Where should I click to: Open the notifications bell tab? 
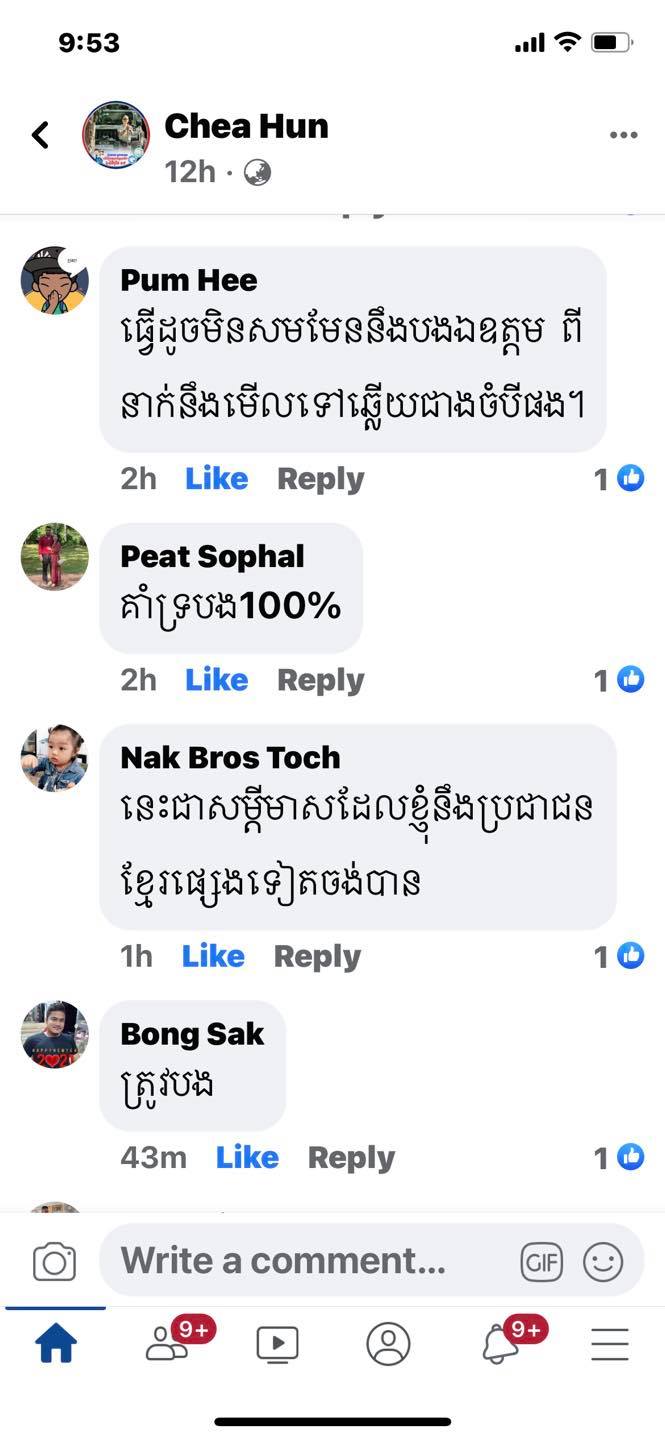pyautogui.click(x=500, y=1345)
